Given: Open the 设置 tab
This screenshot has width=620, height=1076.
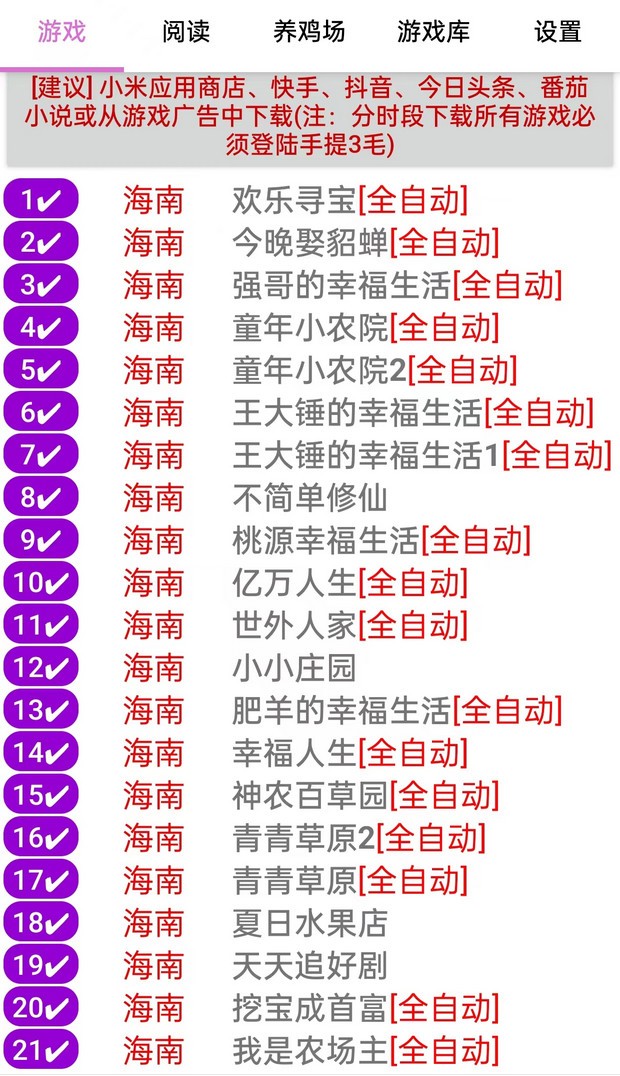Looking at the screenshot, I should click(x=557, y=32).
